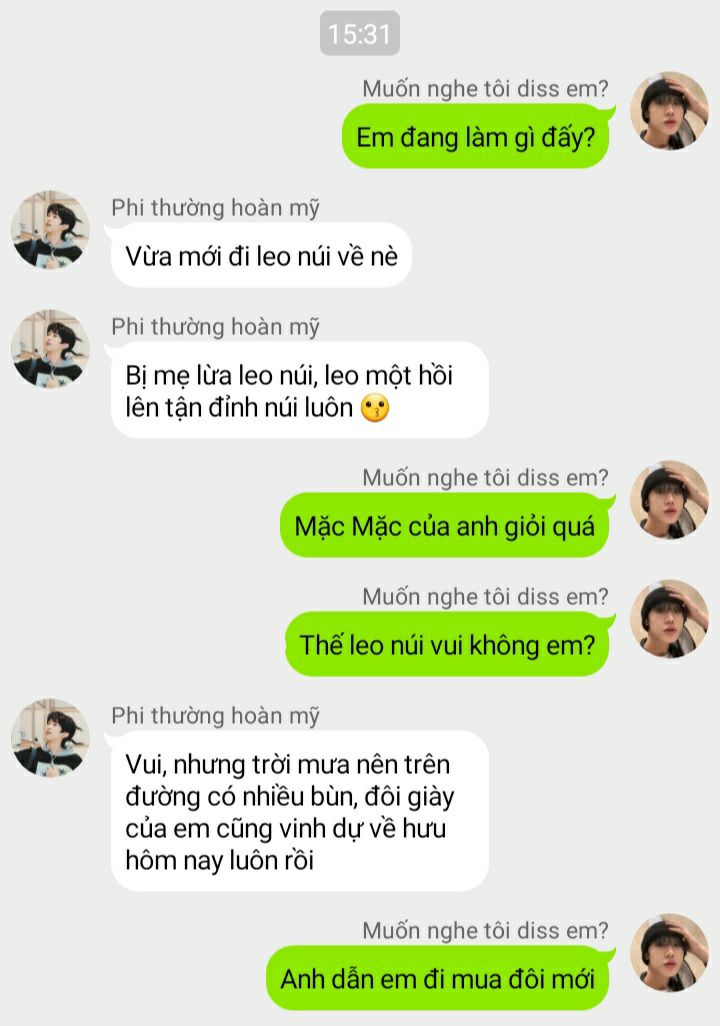The height and width of the screenshot is (1026, 720).
Task: Tap avatar next to "Vừa mới đi leo núi về nè"
Action: (x=50, y=230)
